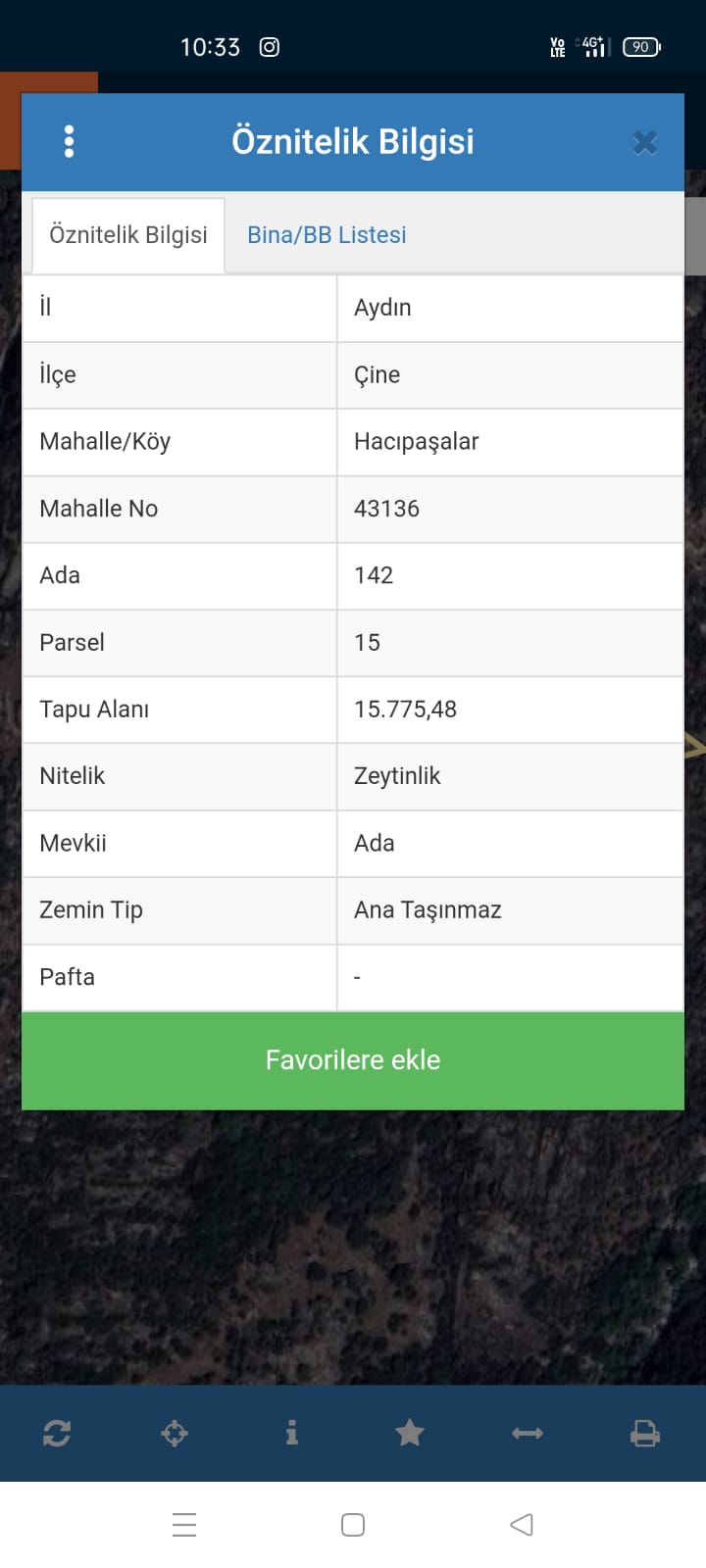Screen dimensions: 706x1568
Task: Go back with the system back button
Action: coord(522,1525)
